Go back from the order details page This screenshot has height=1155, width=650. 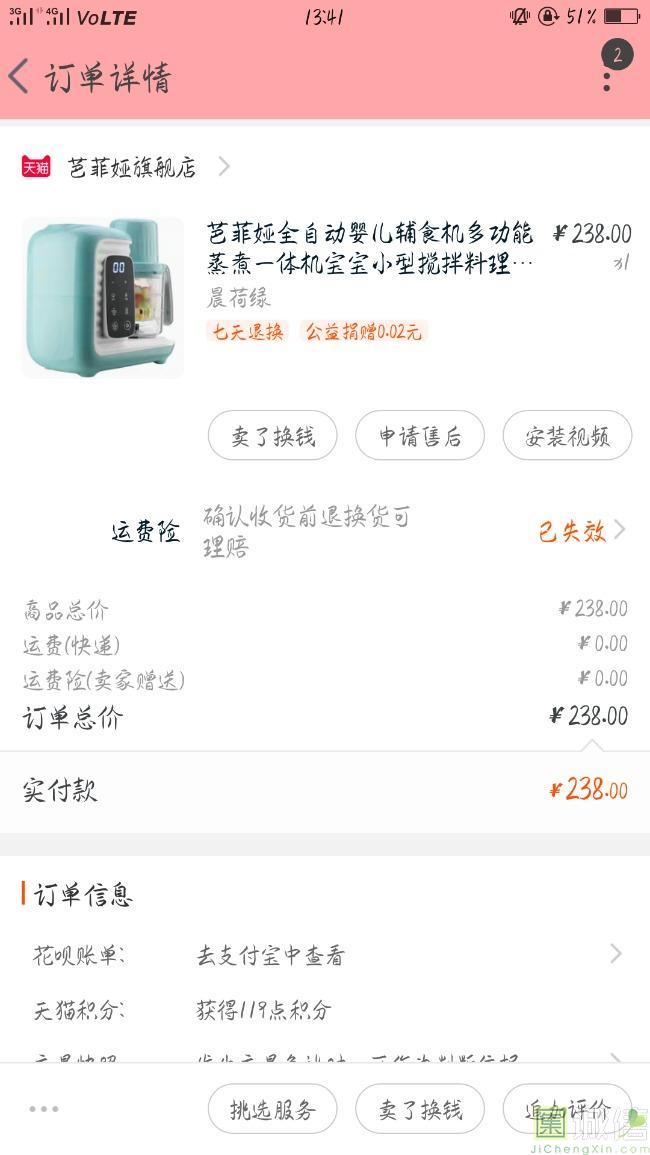click(20, 77)
